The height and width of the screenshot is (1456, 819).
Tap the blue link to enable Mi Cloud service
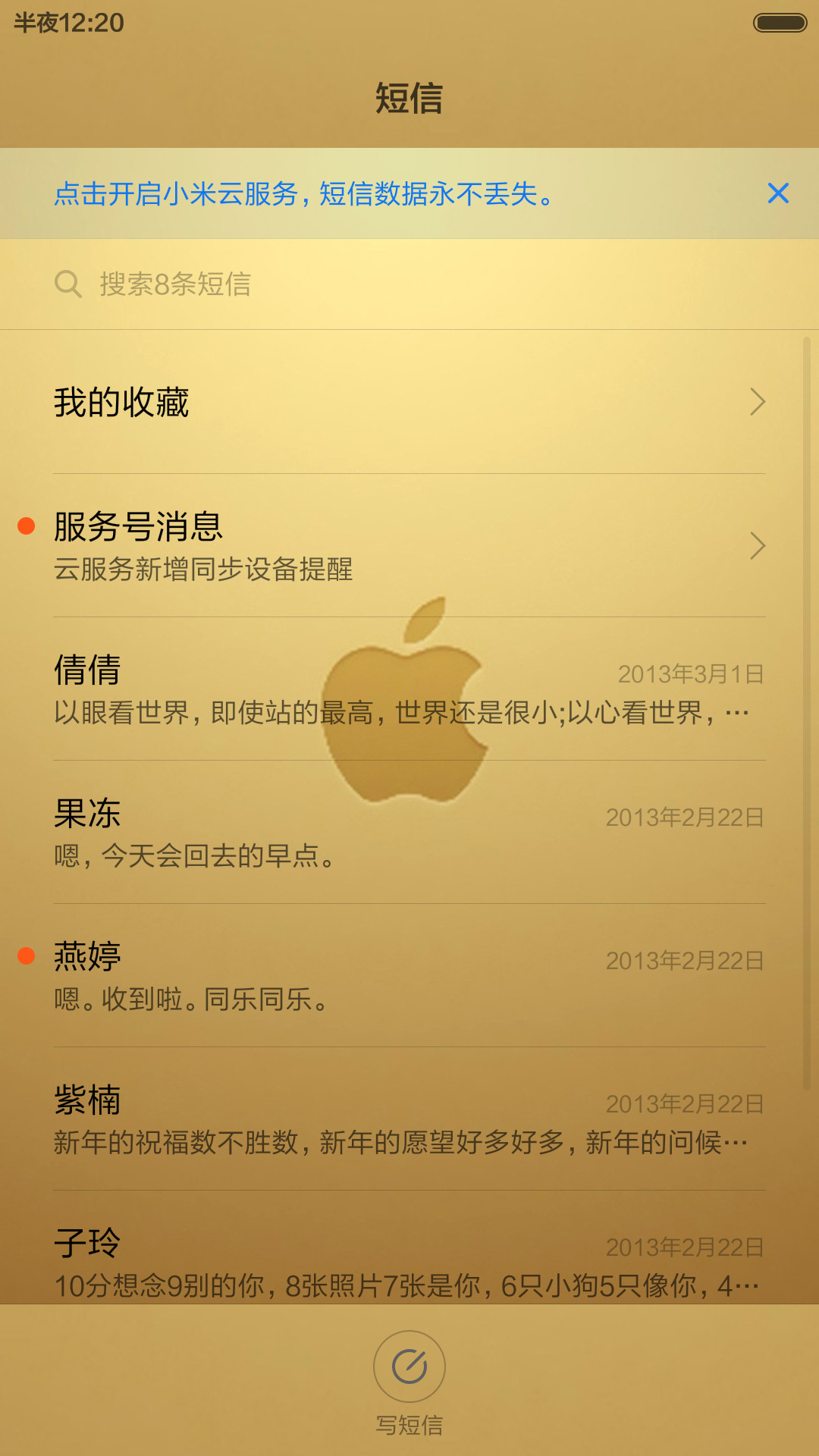pos(305,194)
